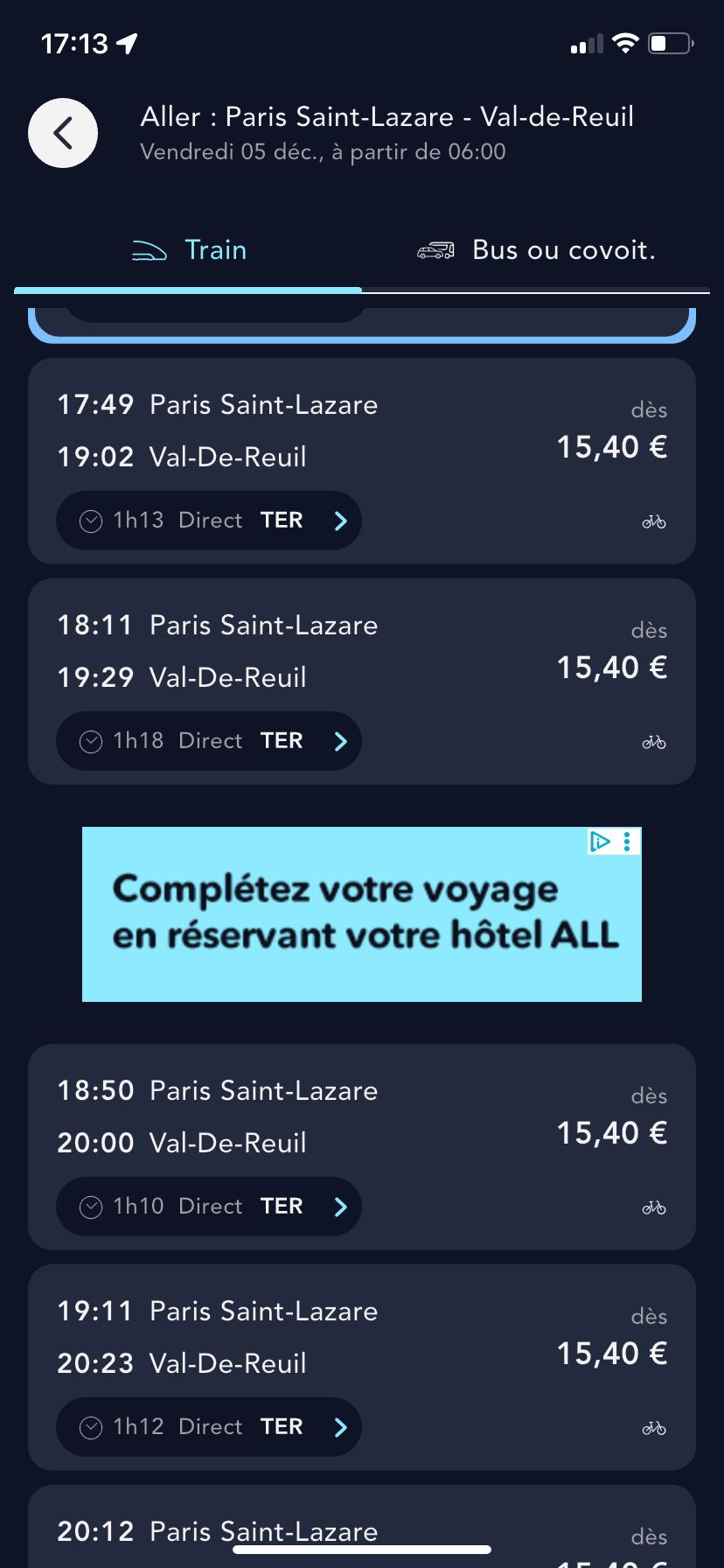Select the 19:11 train arriving 20:23

362,1335
